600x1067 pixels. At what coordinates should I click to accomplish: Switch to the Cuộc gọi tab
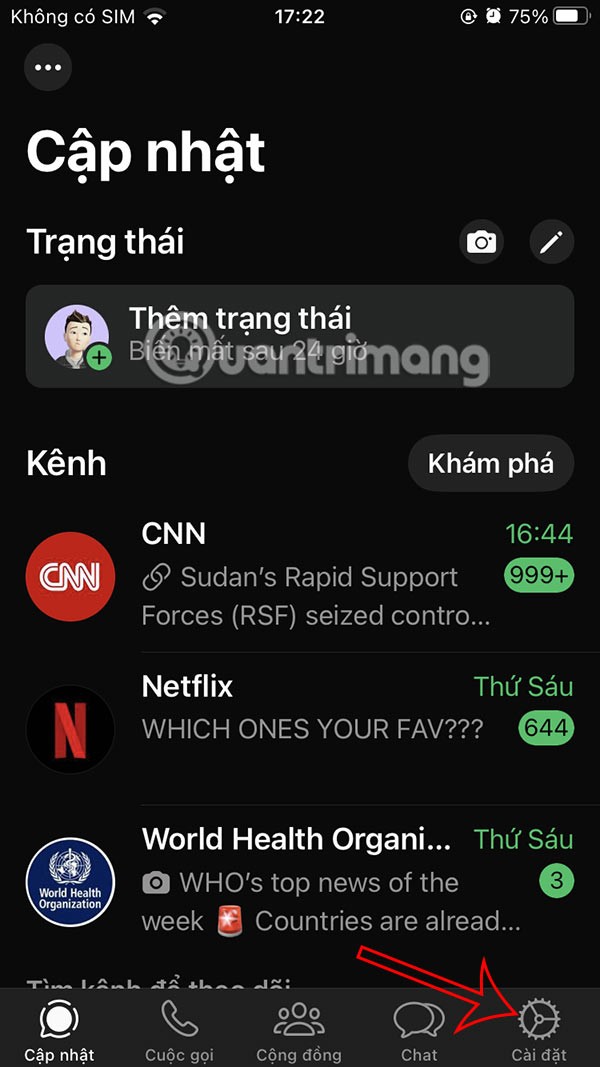(x=179, y=1030)
